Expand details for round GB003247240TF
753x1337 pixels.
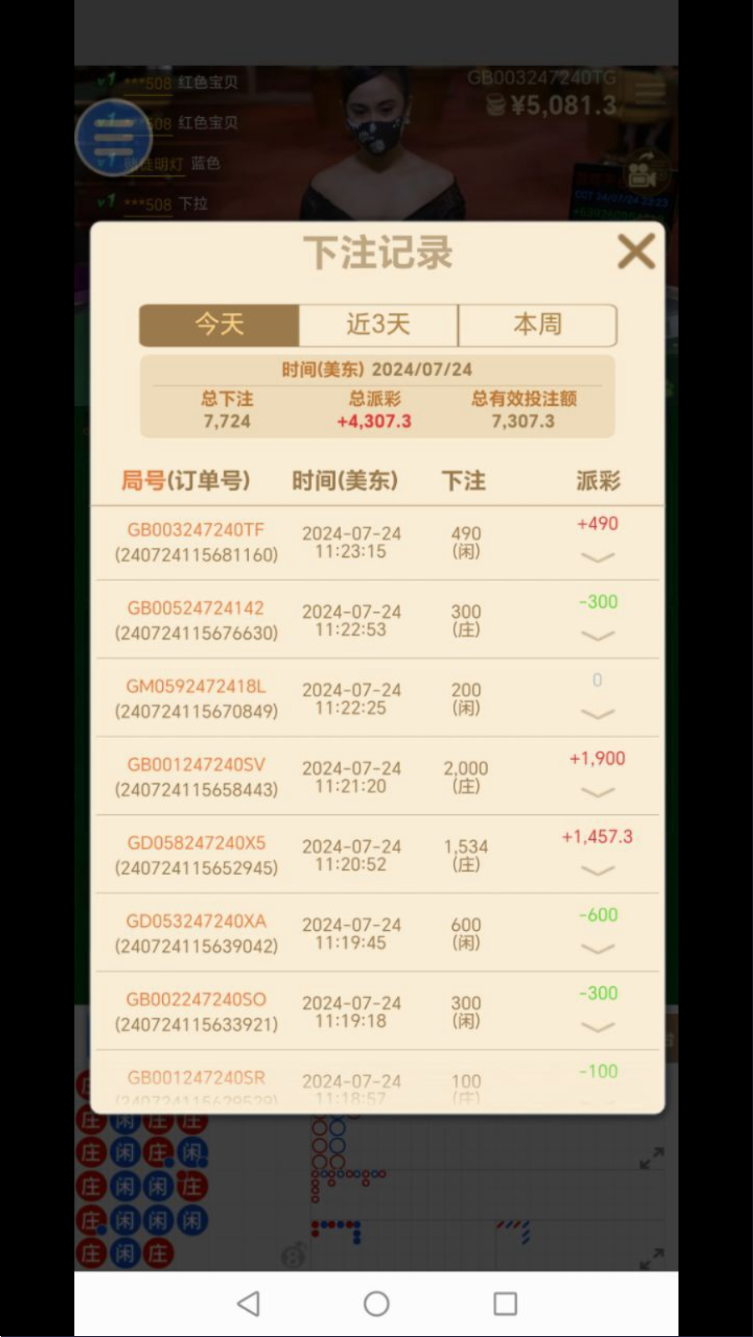[x=597, y=558]
